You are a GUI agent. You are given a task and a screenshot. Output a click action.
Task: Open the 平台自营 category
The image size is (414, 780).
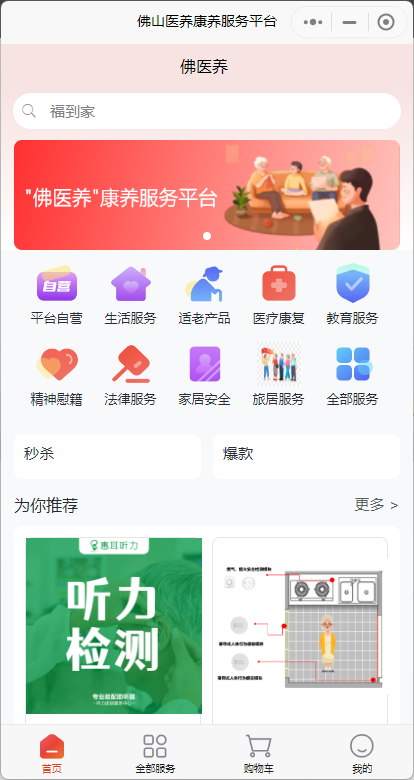click(x=57, y=295)
